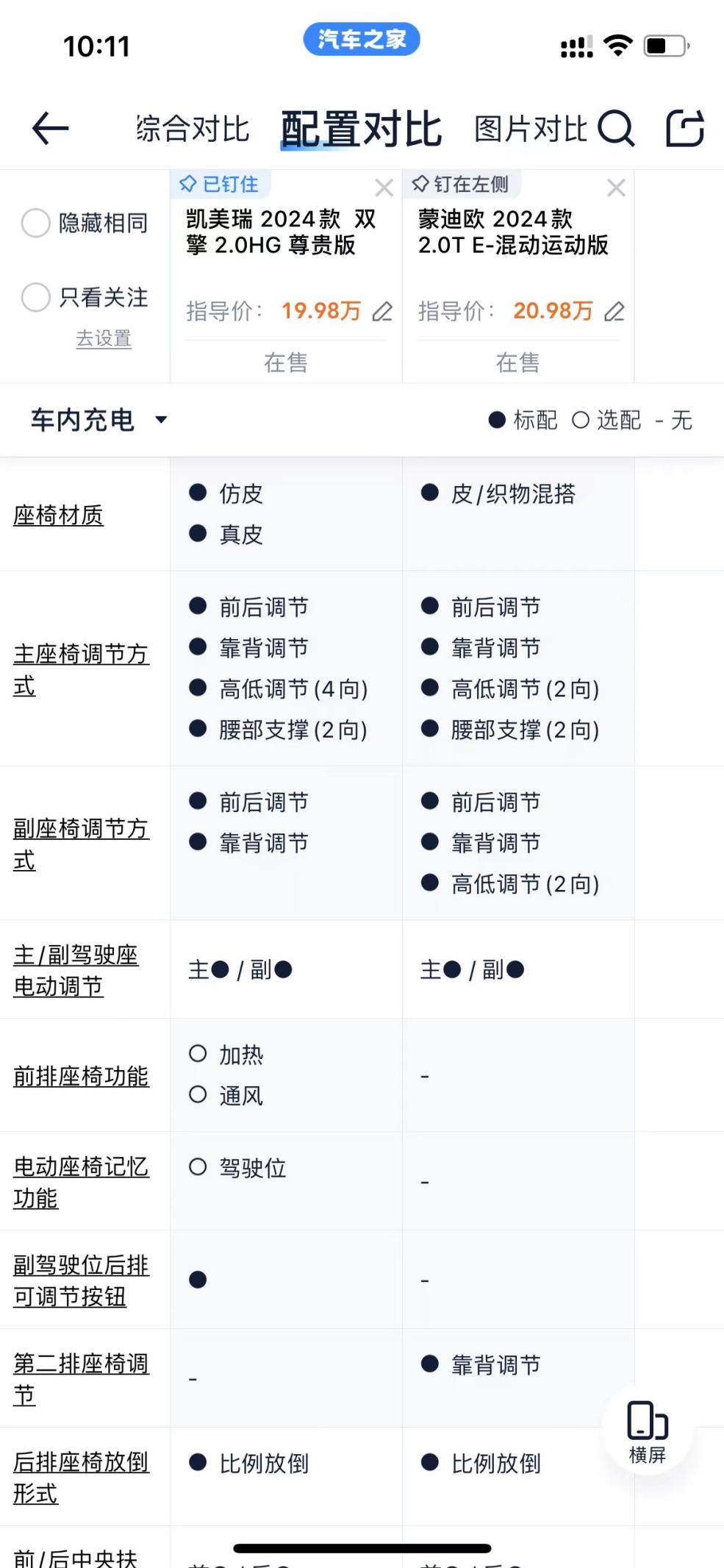Switch to the 图片对比 tab

point(531,129)
